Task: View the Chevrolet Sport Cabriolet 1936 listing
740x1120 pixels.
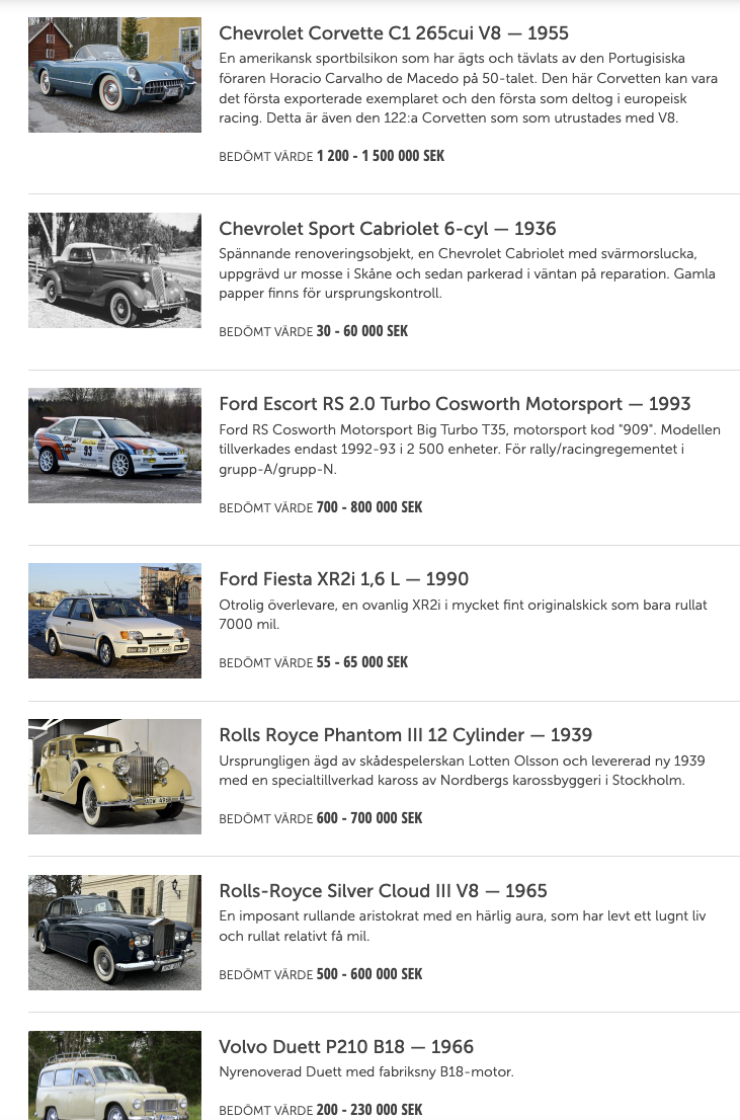Action: pyautogui.click(x=387, y=229)
